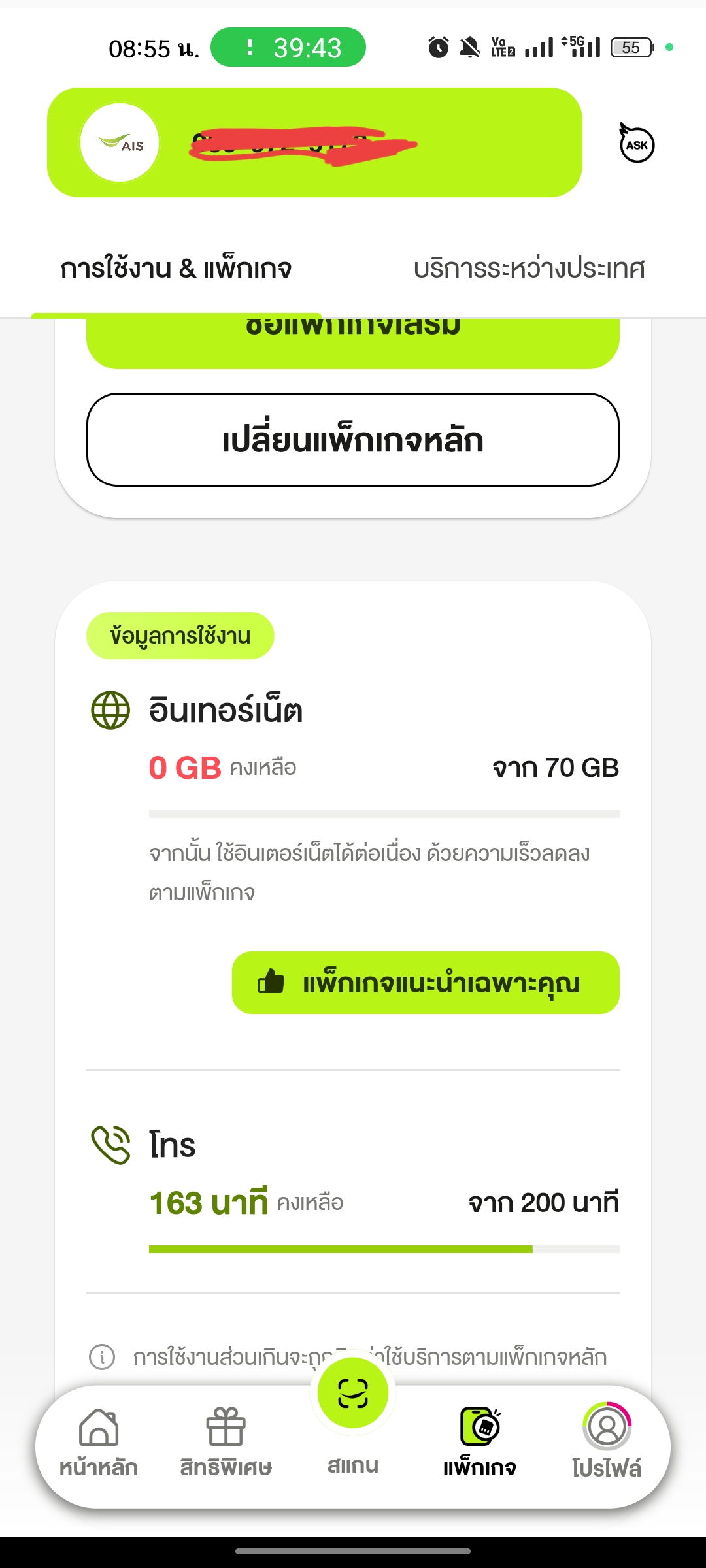Open the สิทธิพิเศษ privileges tab
Viewport: 706px width, 1568px height.
coord(226,1443)
